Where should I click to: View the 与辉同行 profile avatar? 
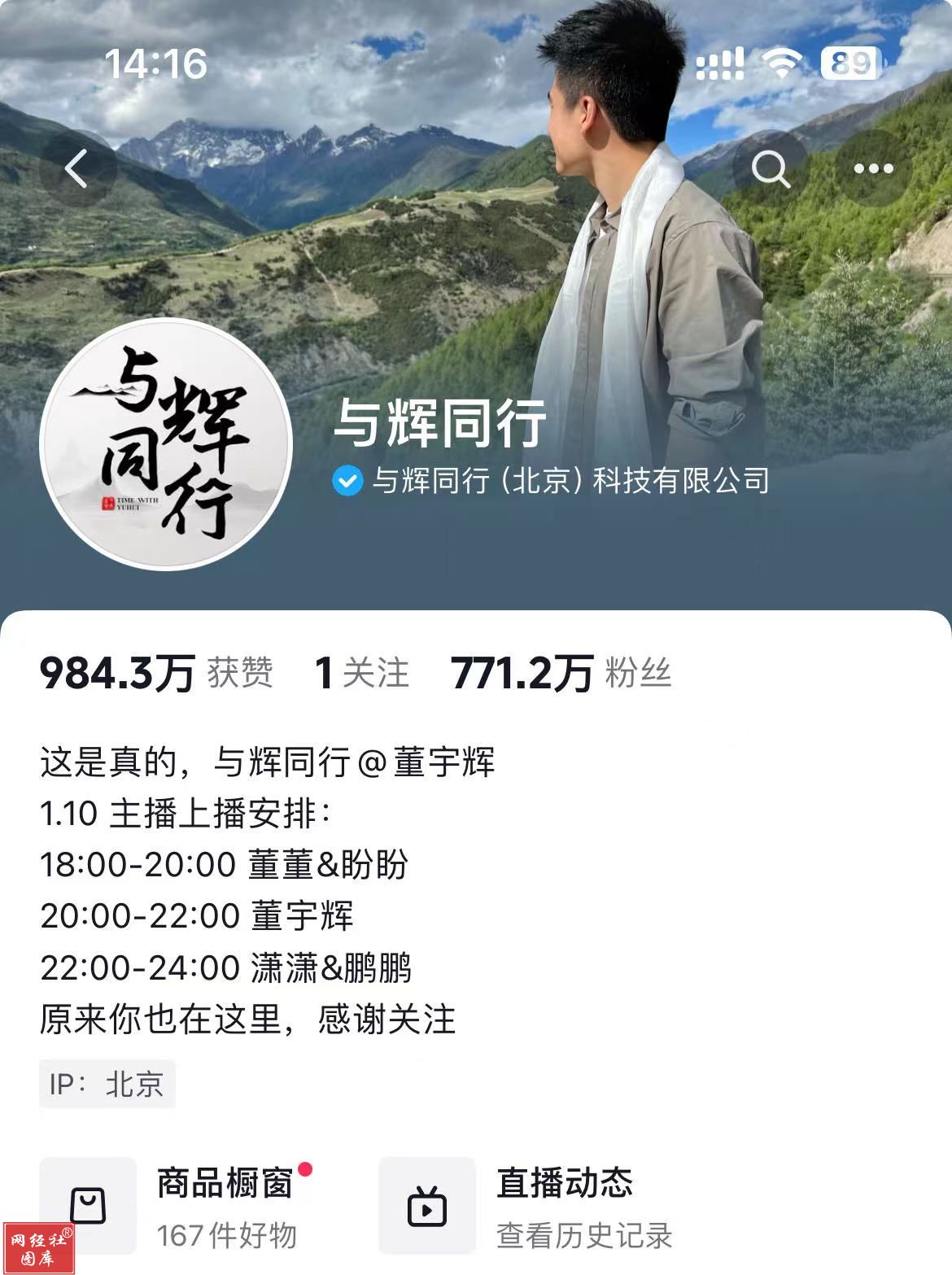167,444
